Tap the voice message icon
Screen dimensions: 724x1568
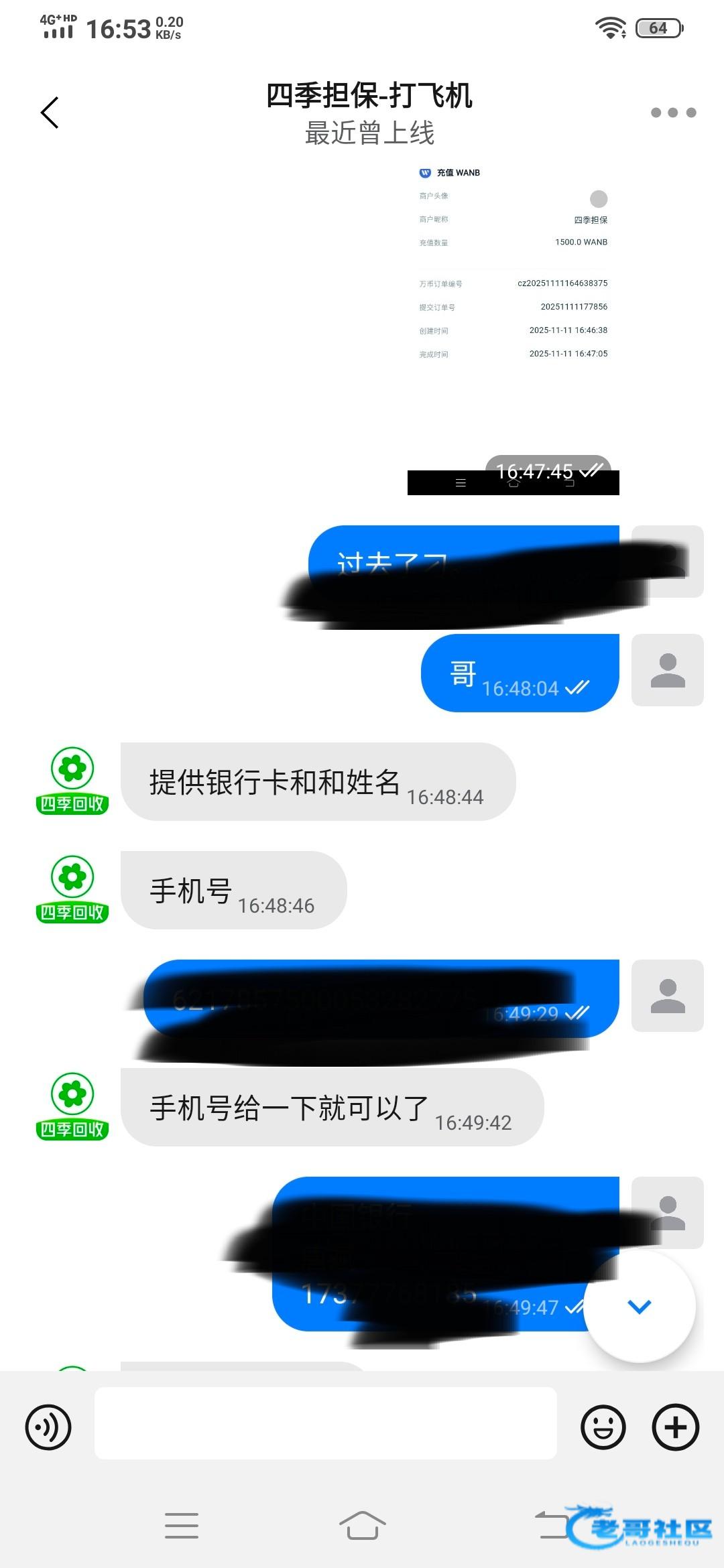click(x=48, y=1427)
